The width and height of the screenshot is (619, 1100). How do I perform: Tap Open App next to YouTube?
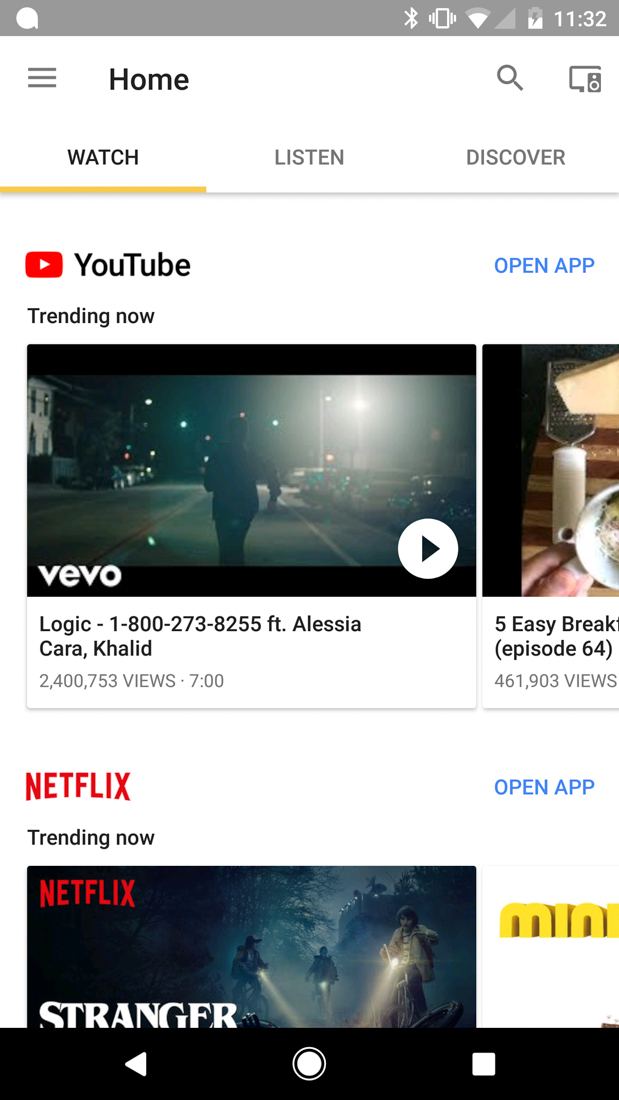(x=544, y=265)
